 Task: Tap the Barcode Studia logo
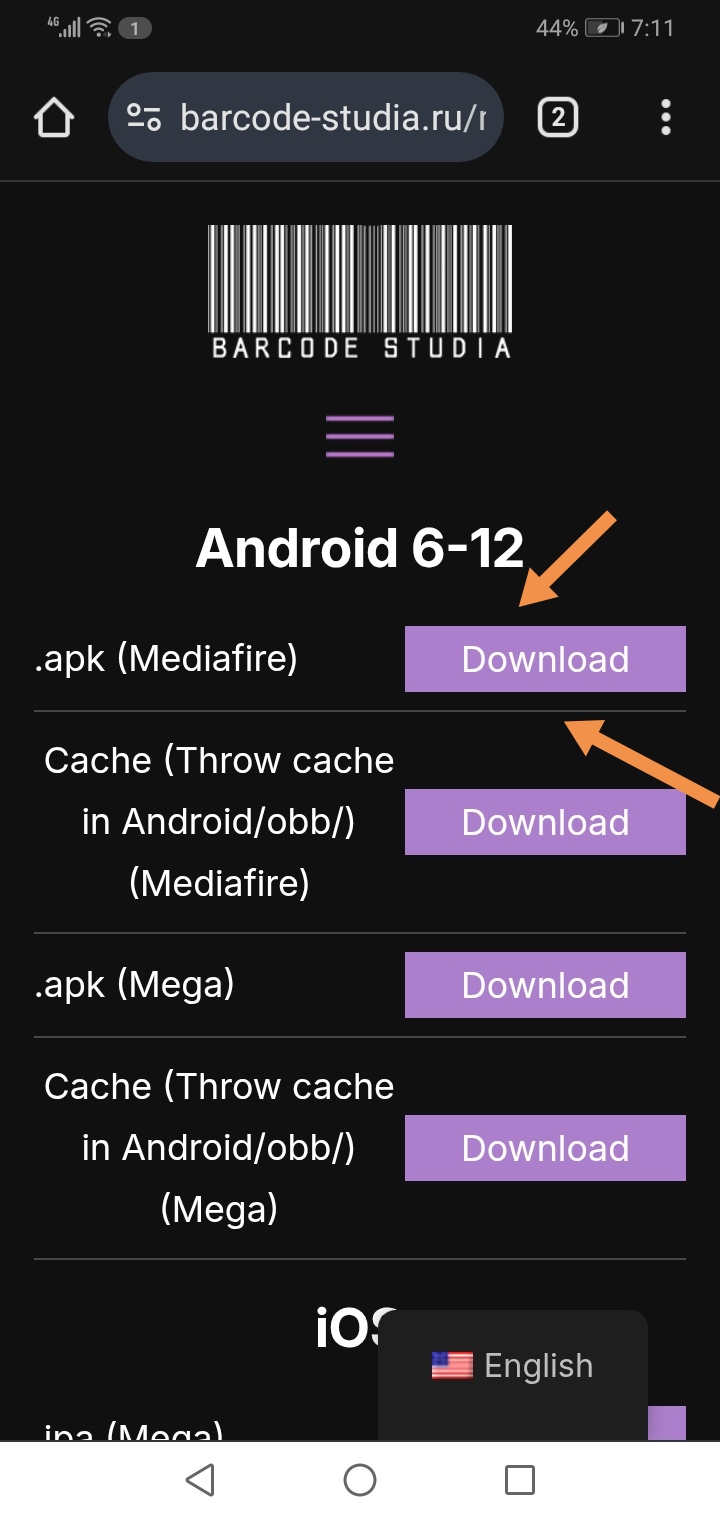click(360, 292)
